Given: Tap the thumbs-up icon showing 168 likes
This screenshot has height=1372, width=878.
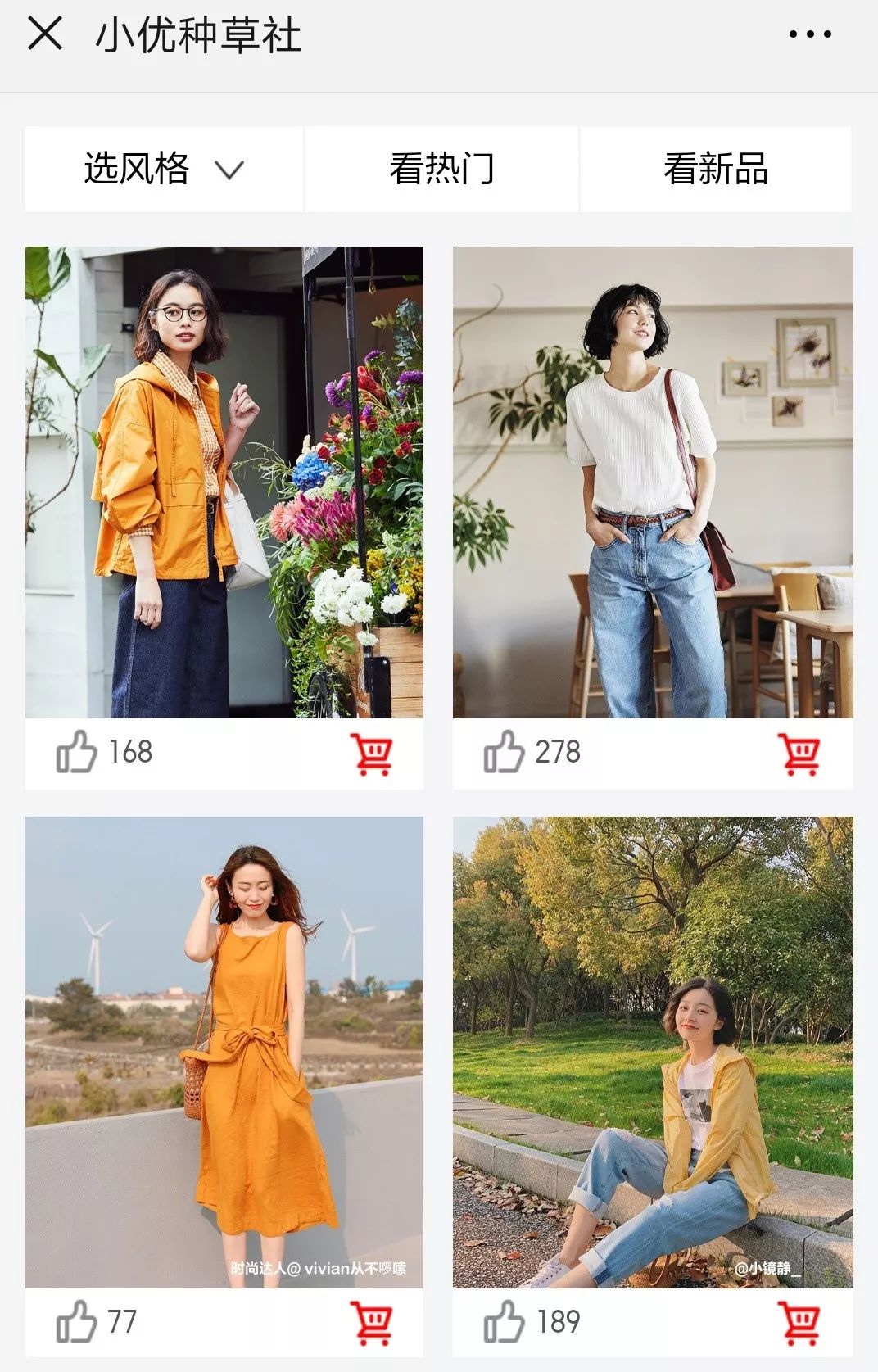Looking at the screenshot, I should point(77,752).
